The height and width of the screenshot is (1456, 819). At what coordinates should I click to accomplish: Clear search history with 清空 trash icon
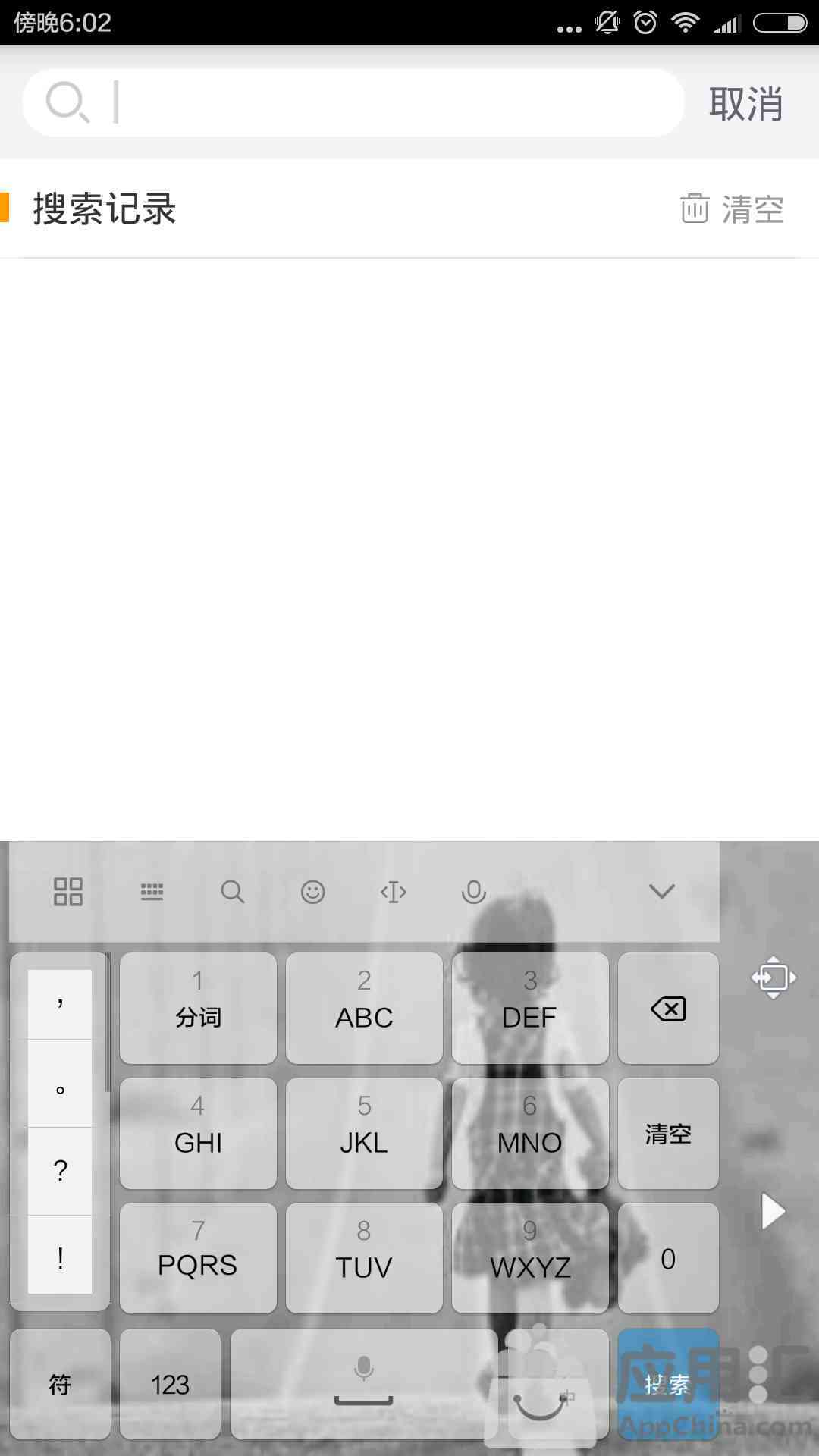(x=732, y=209)
